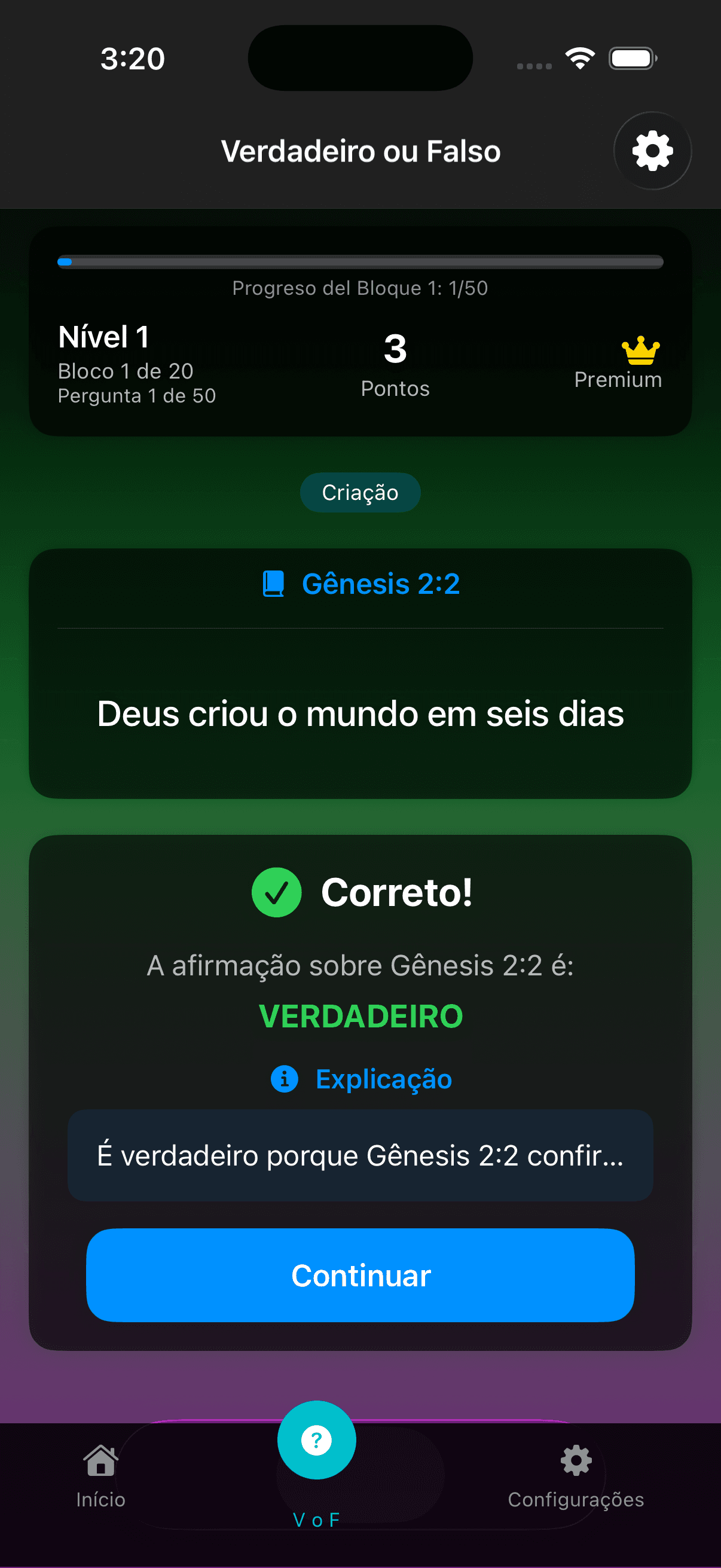Screen dimensions: 721x1568
Task: Tap the Deus criou o mundo question card
Action: click(360, 714)
